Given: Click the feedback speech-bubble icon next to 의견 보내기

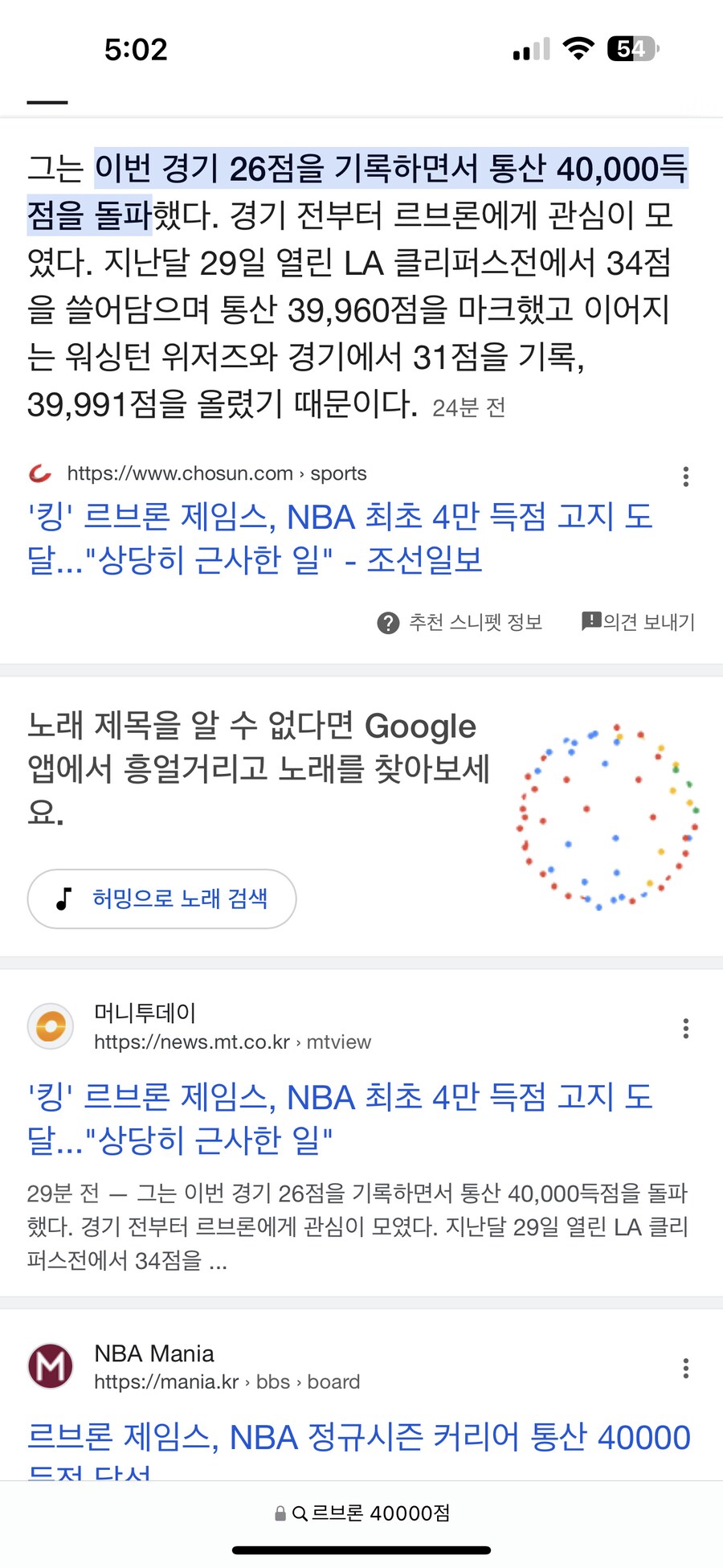Looking at the screenshot, I should (592, 620).
